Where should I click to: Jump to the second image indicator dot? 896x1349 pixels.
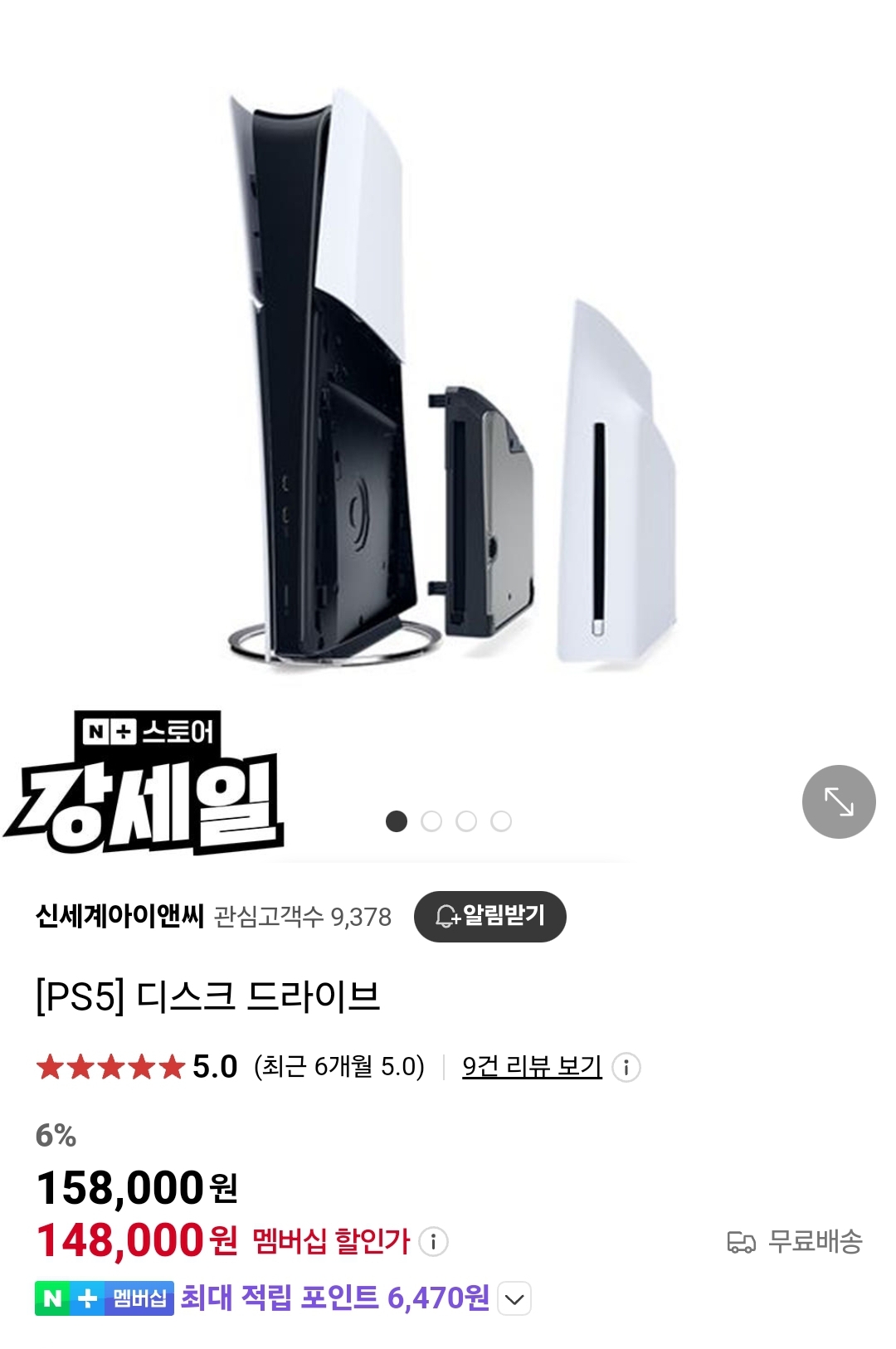431,821
